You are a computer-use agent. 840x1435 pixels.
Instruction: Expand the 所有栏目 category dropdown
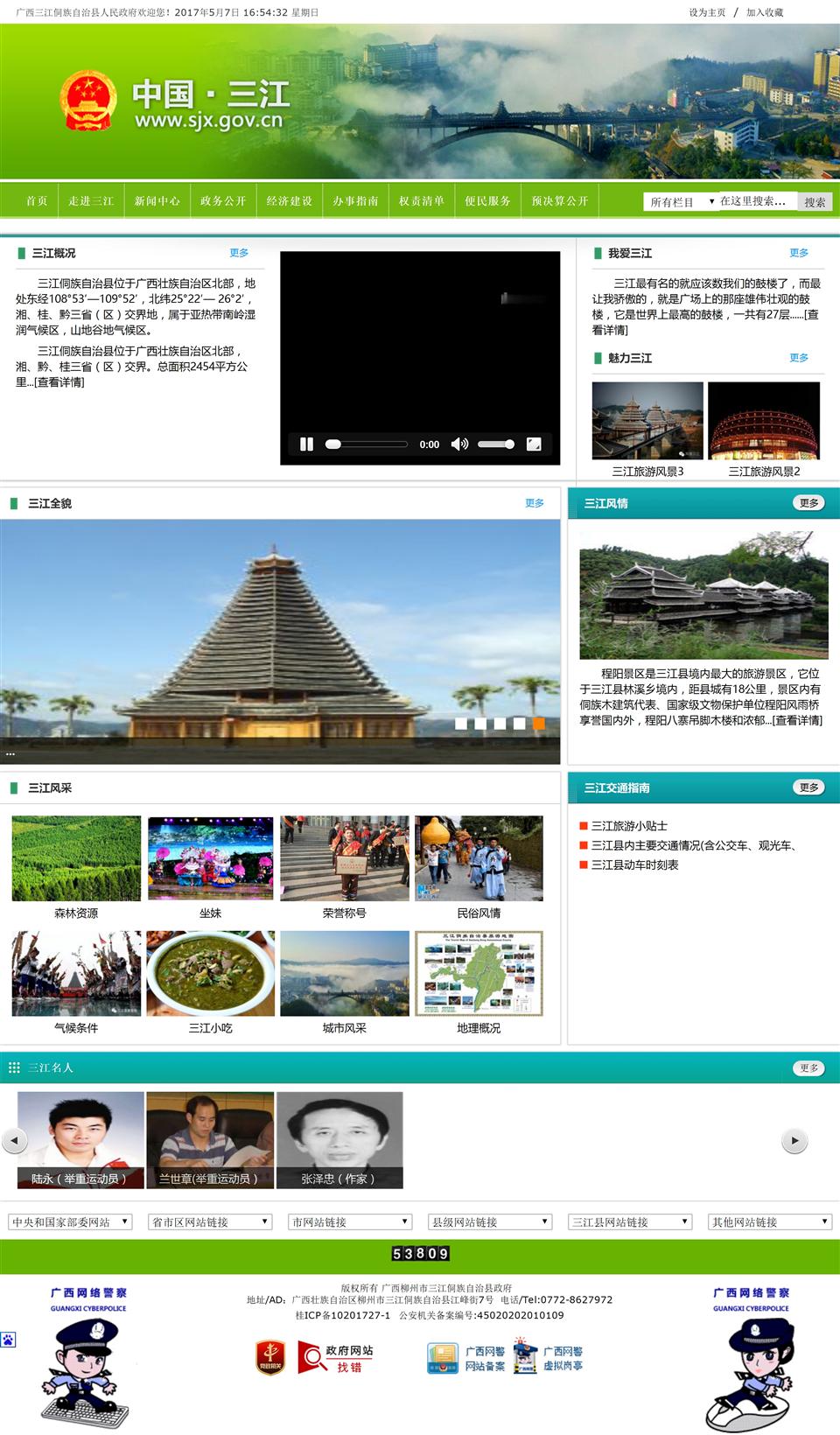click(681, 202)
